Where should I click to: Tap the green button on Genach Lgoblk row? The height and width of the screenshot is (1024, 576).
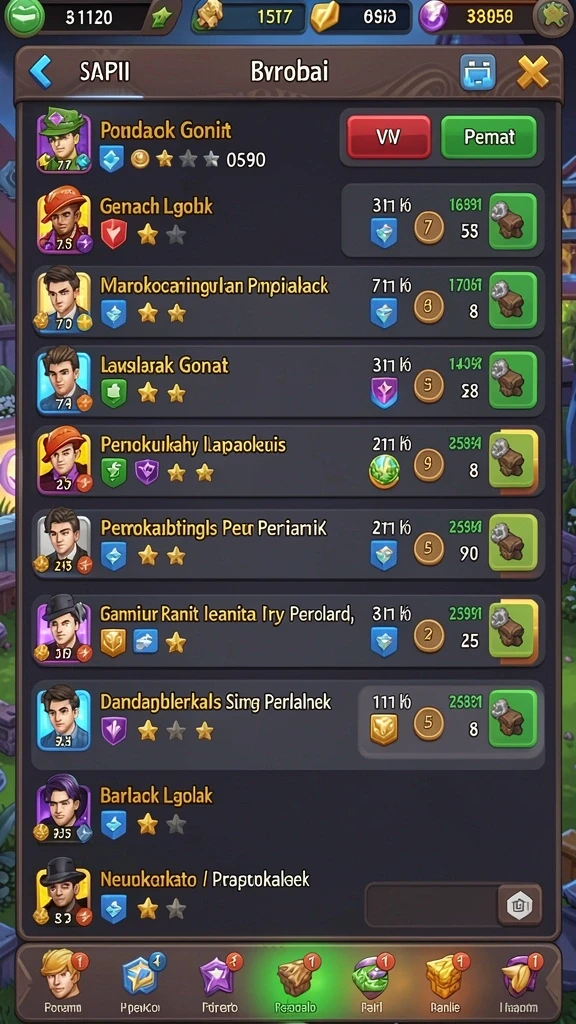click(513, 221)
